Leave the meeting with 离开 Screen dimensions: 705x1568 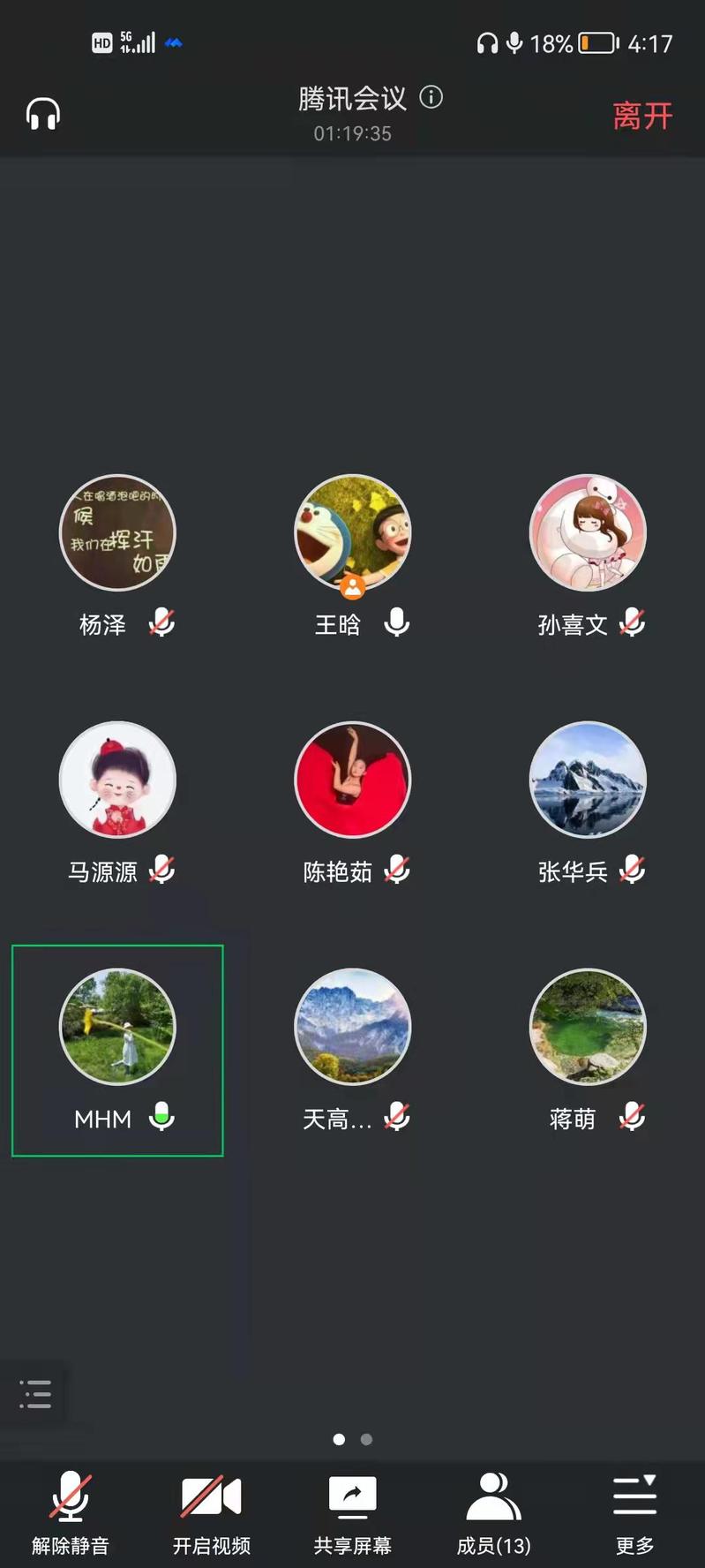pyautogui.click(x=642, y=116)
